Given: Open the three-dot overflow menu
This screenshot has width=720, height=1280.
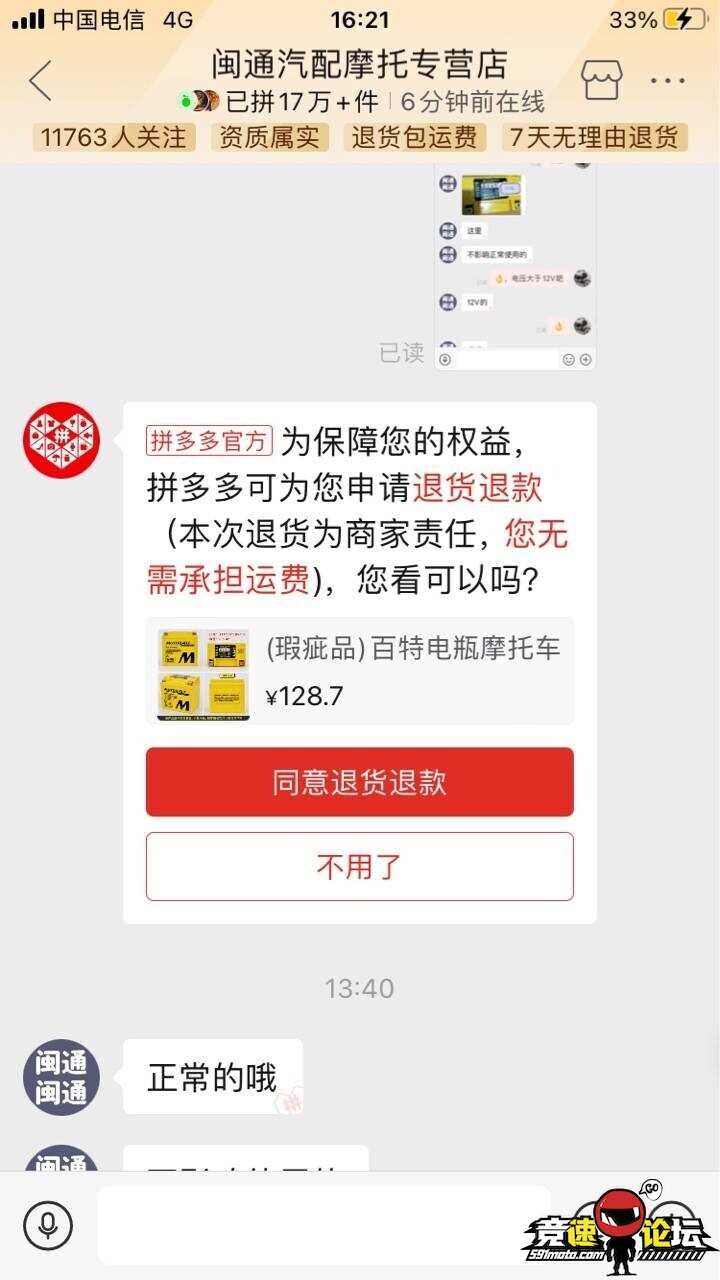Looking at the screenshot, I should 668,81.
